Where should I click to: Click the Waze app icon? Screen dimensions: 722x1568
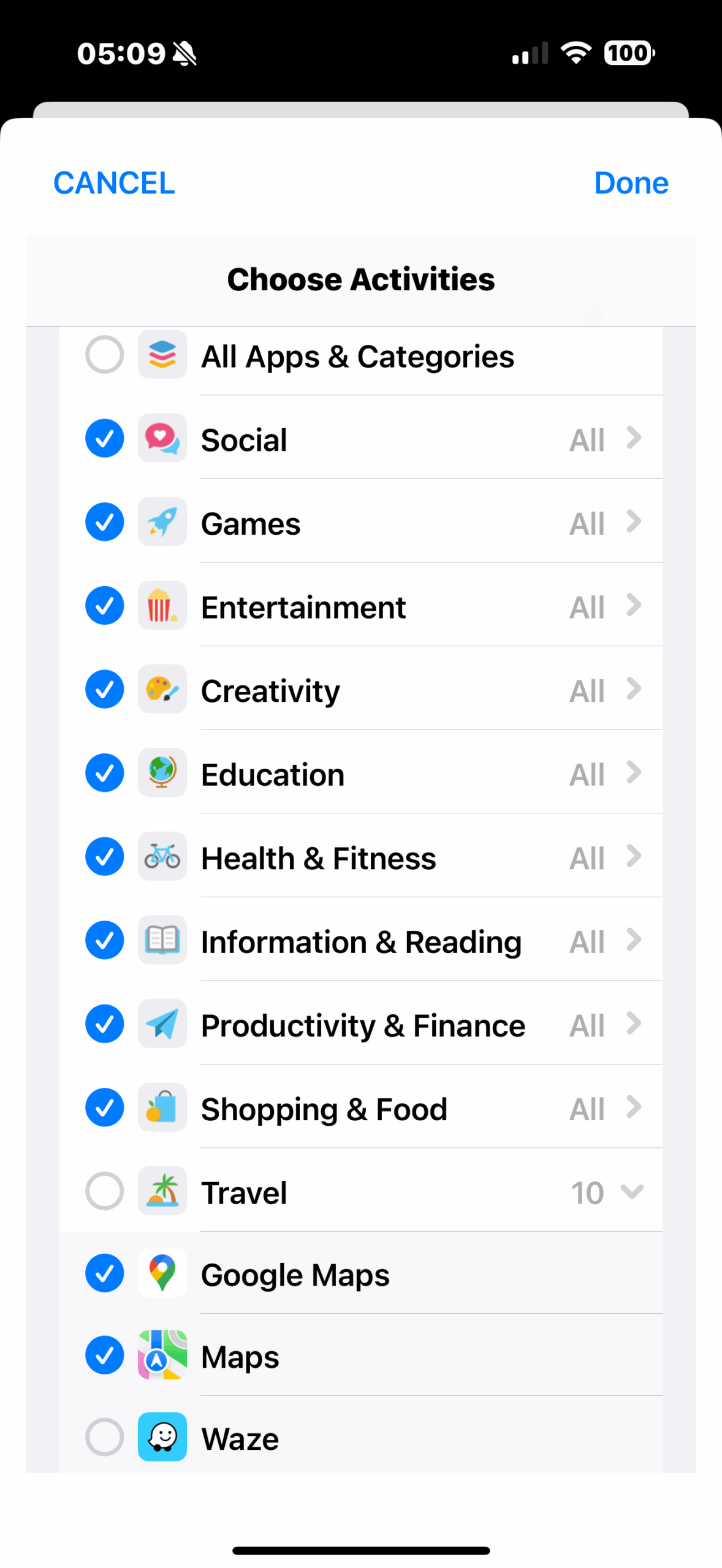(x=162, y=1438)
